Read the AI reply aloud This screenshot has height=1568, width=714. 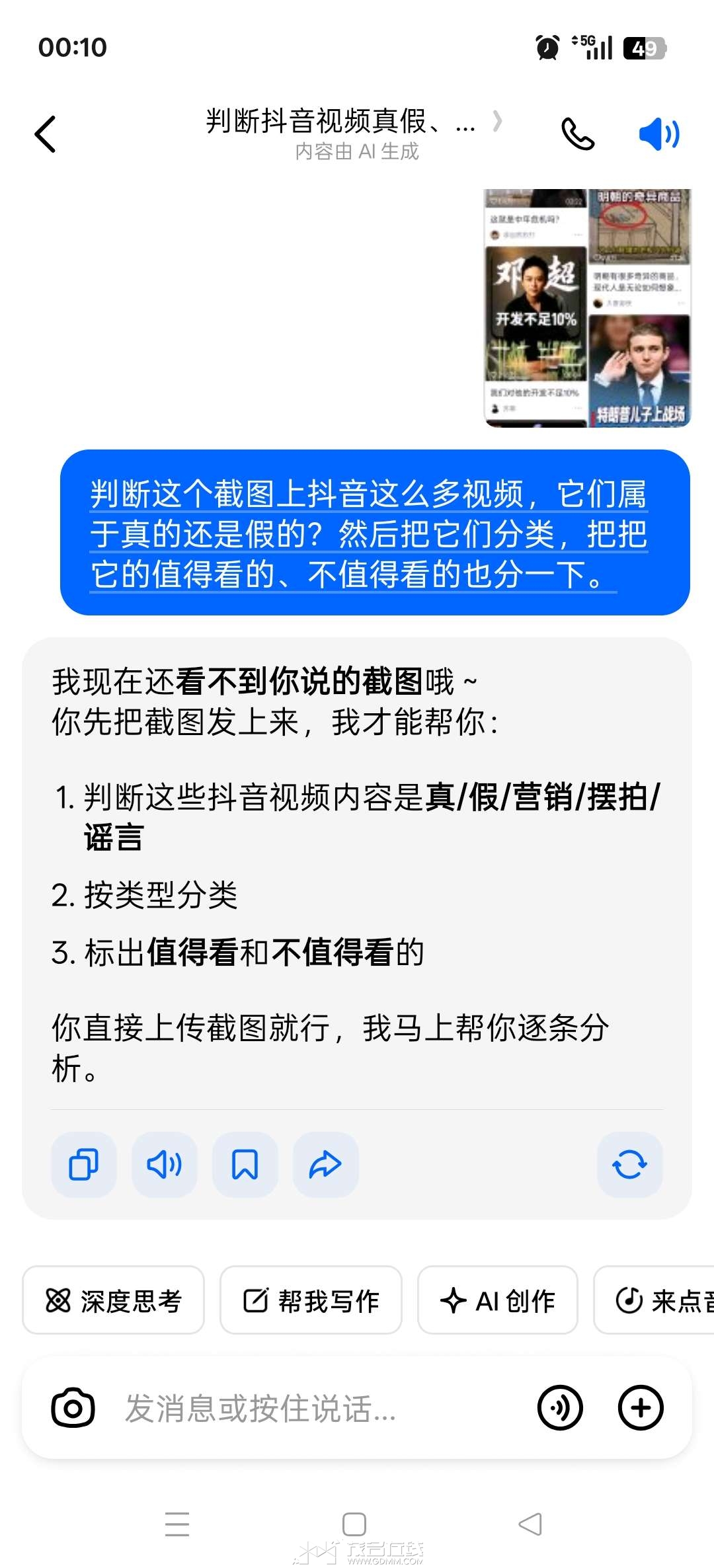pos(164,1164)
